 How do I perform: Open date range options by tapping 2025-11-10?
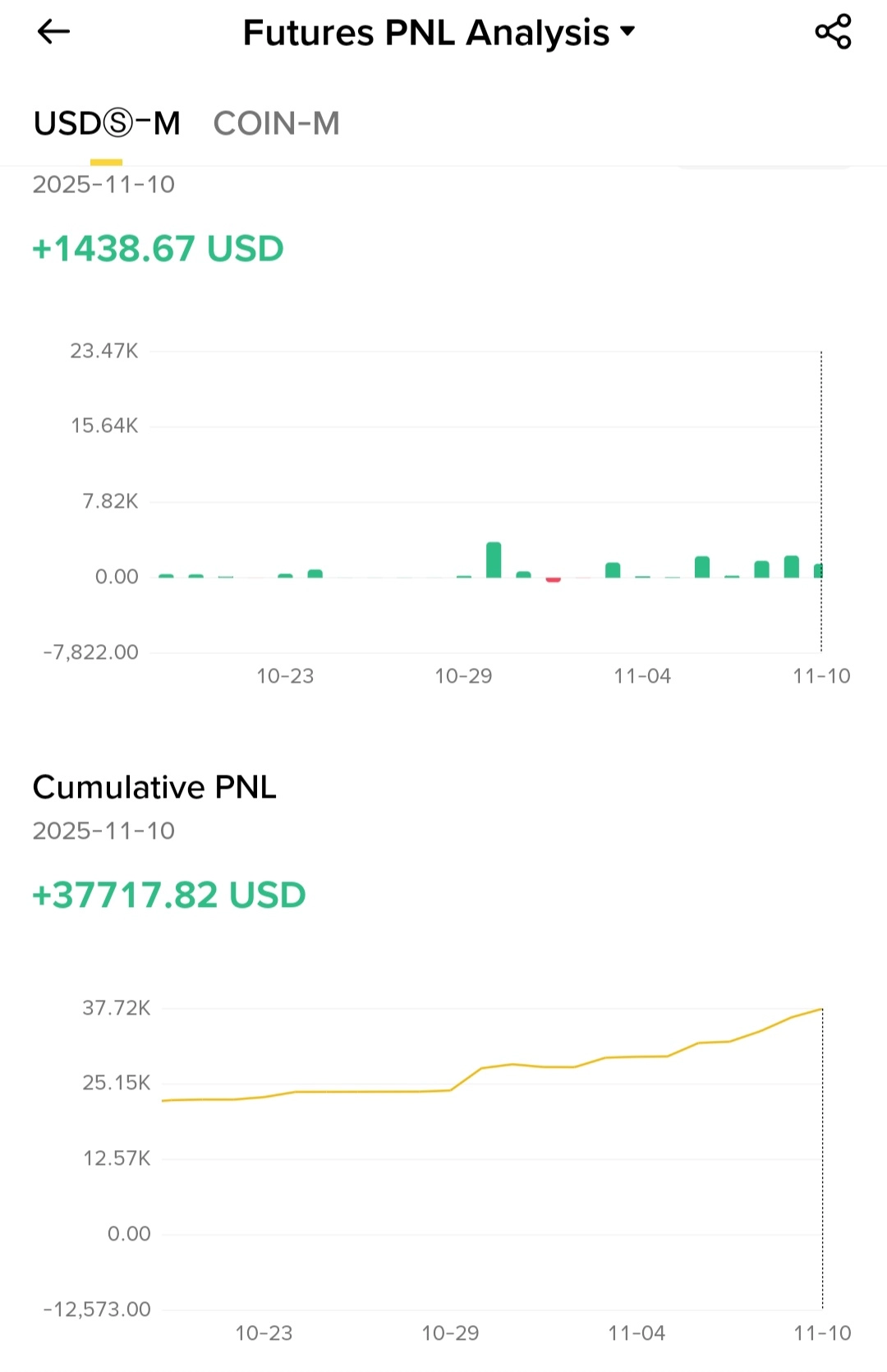pos(103,185)
